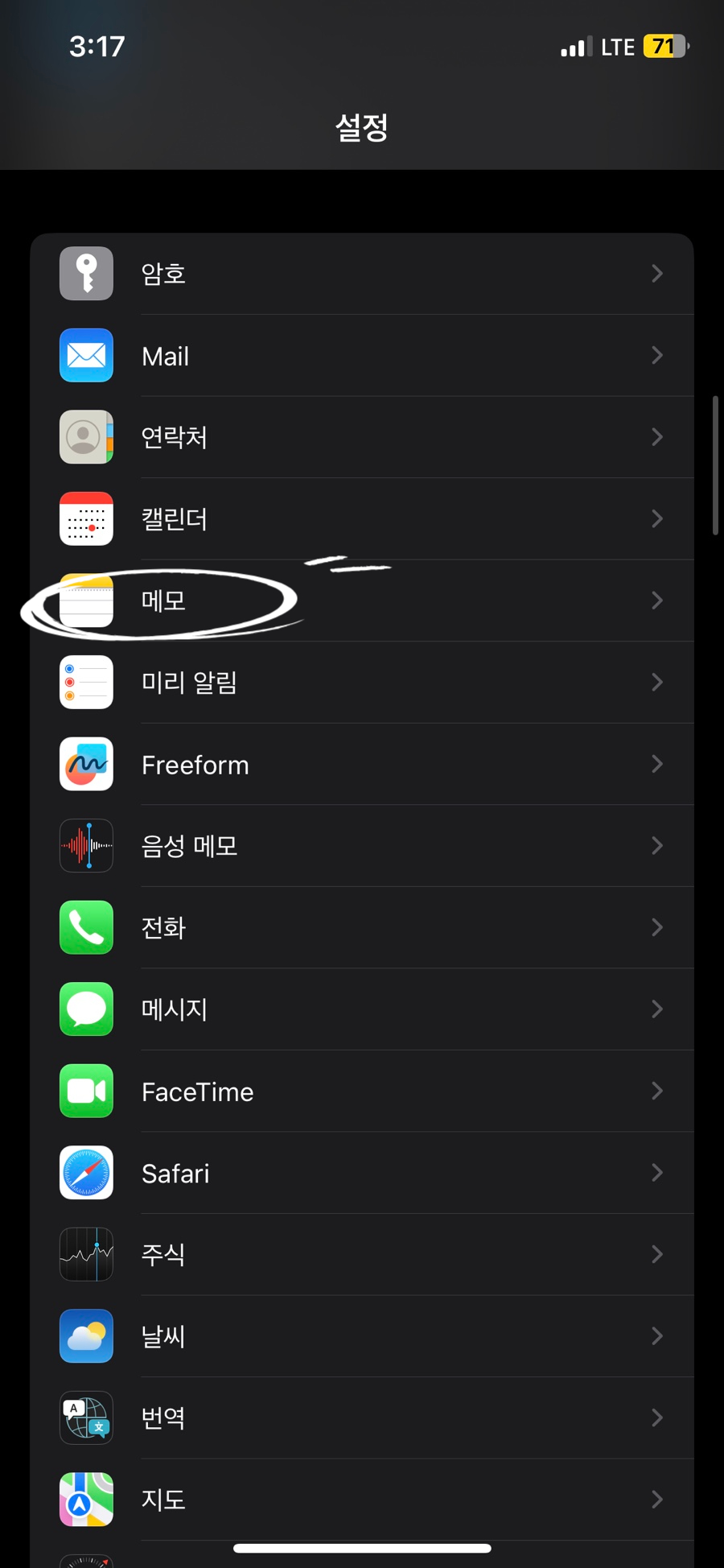Open 메시지 settings
Viewport: 724px width, 1568px height.
pyautogui.click(x=362, y=1009)
